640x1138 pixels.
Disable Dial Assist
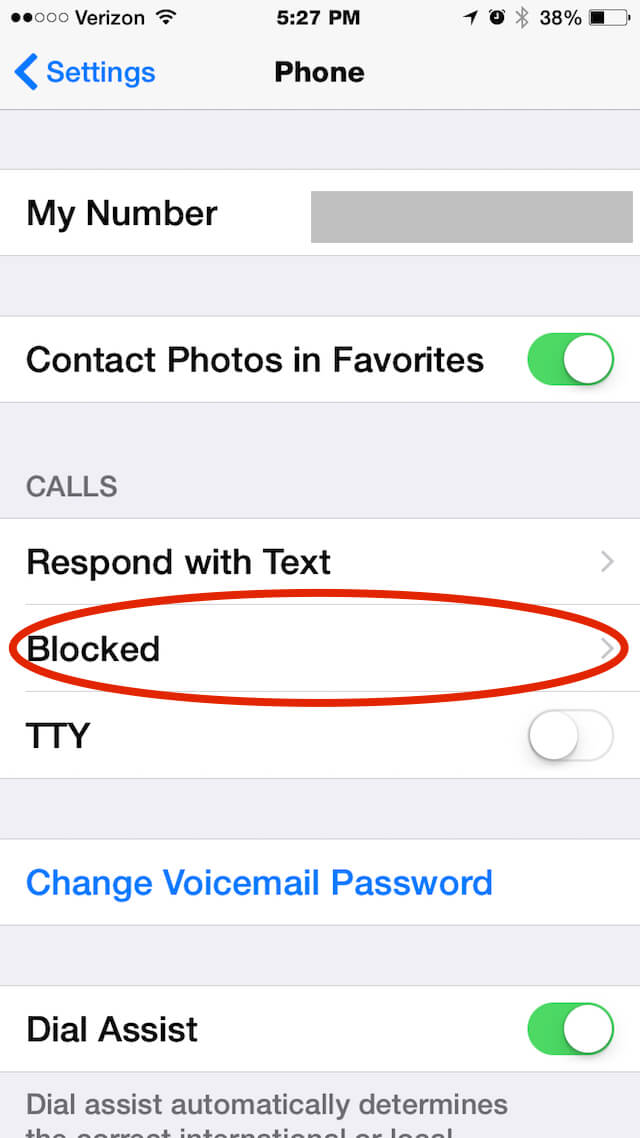[x=571, y=1029]
